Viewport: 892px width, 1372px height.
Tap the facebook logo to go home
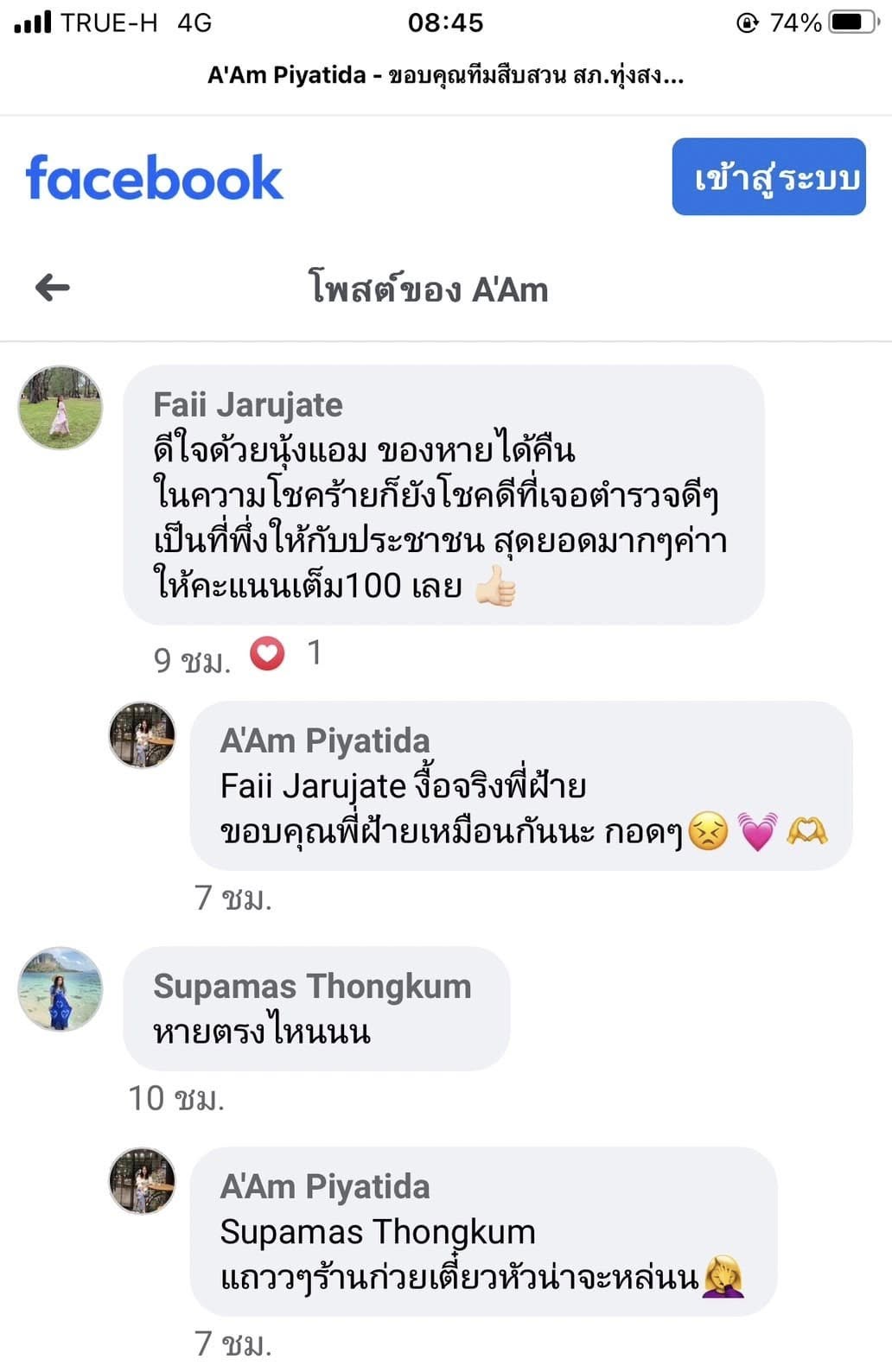coord(154,178)
